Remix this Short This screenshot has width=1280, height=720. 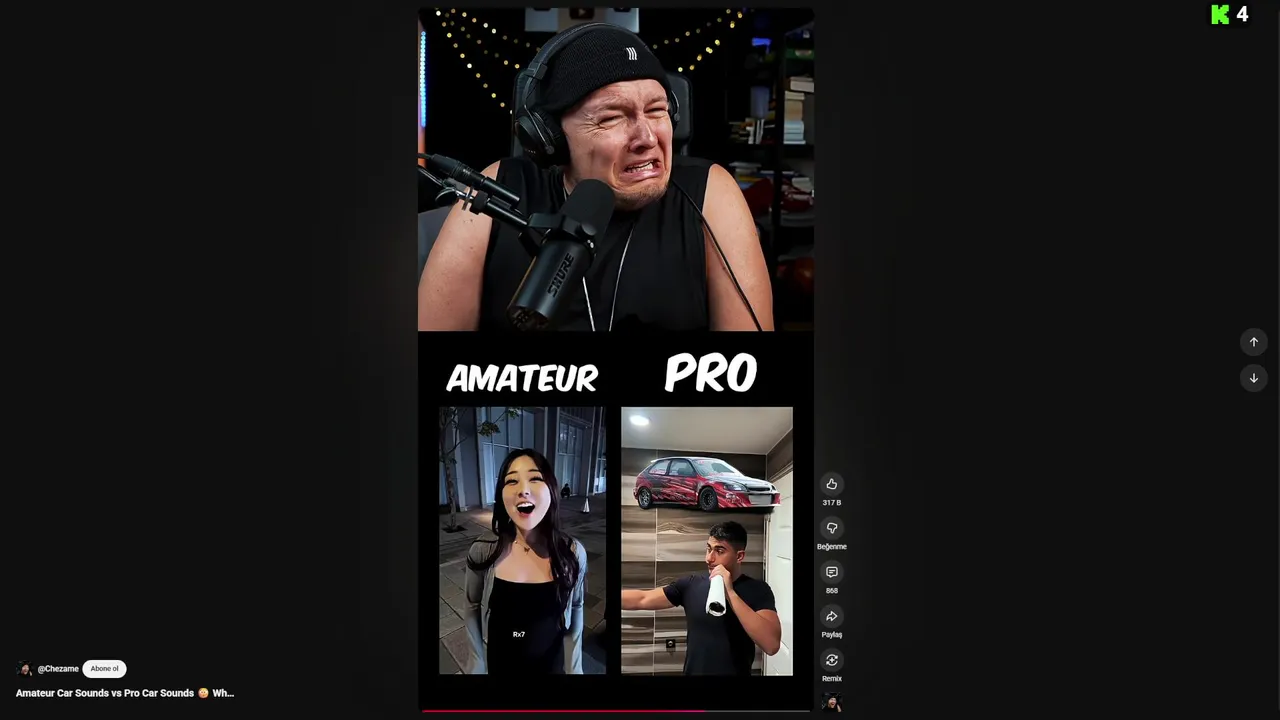coord(831,661)
